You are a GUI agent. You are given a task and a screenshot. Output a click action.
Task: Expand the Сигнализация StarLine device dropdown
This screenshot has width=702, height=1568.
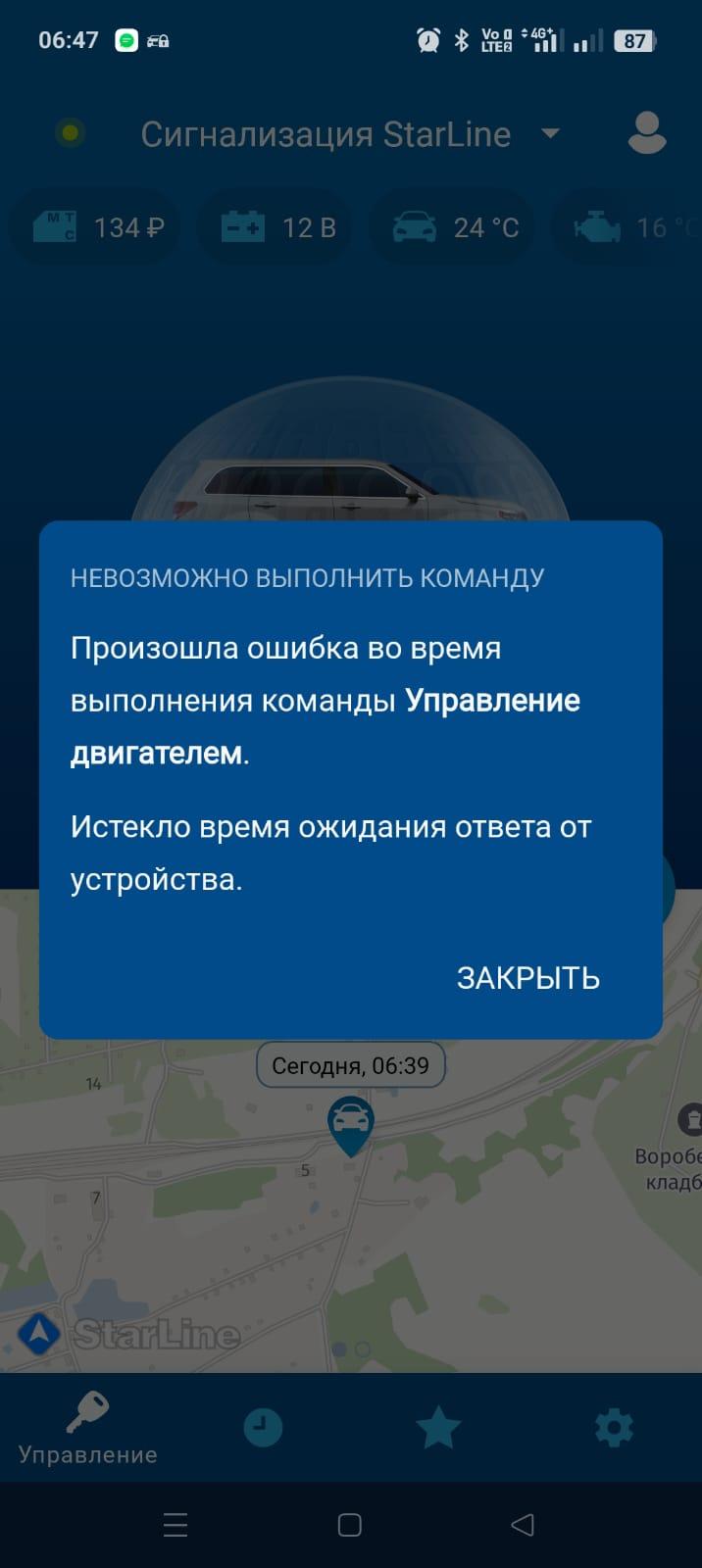point(550,133)
